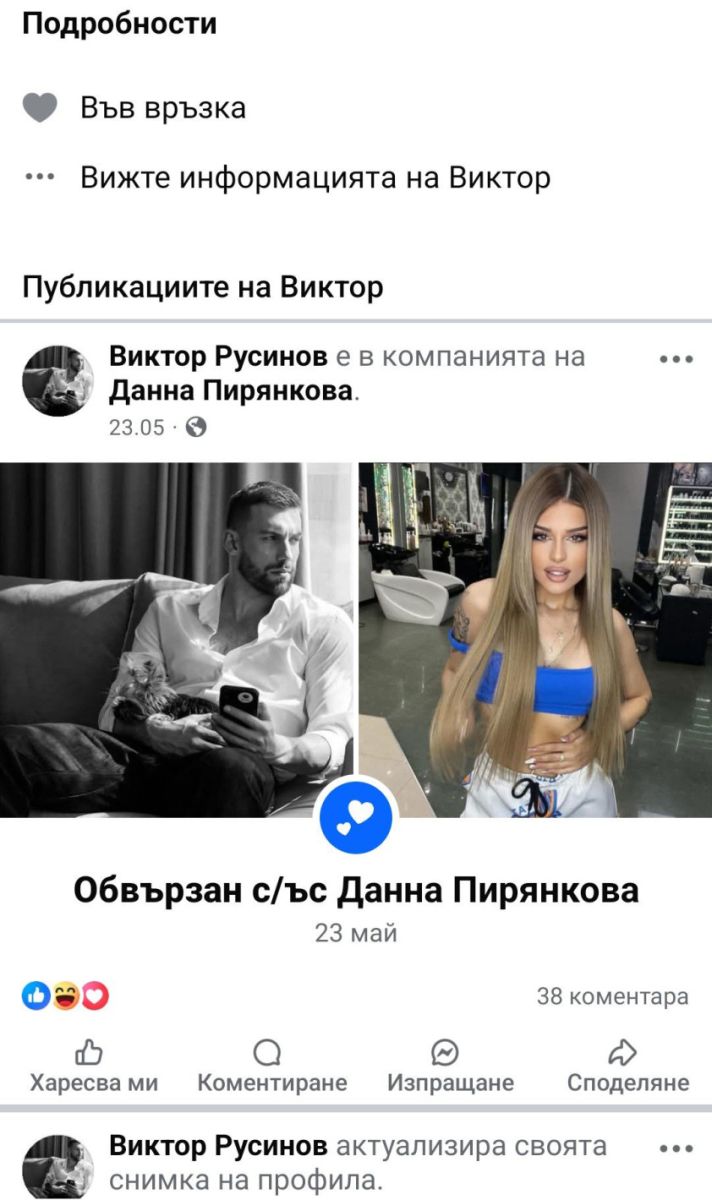
Task: Open Виктор Русинов's name on relationship post
Action: (x=217, y=357)
